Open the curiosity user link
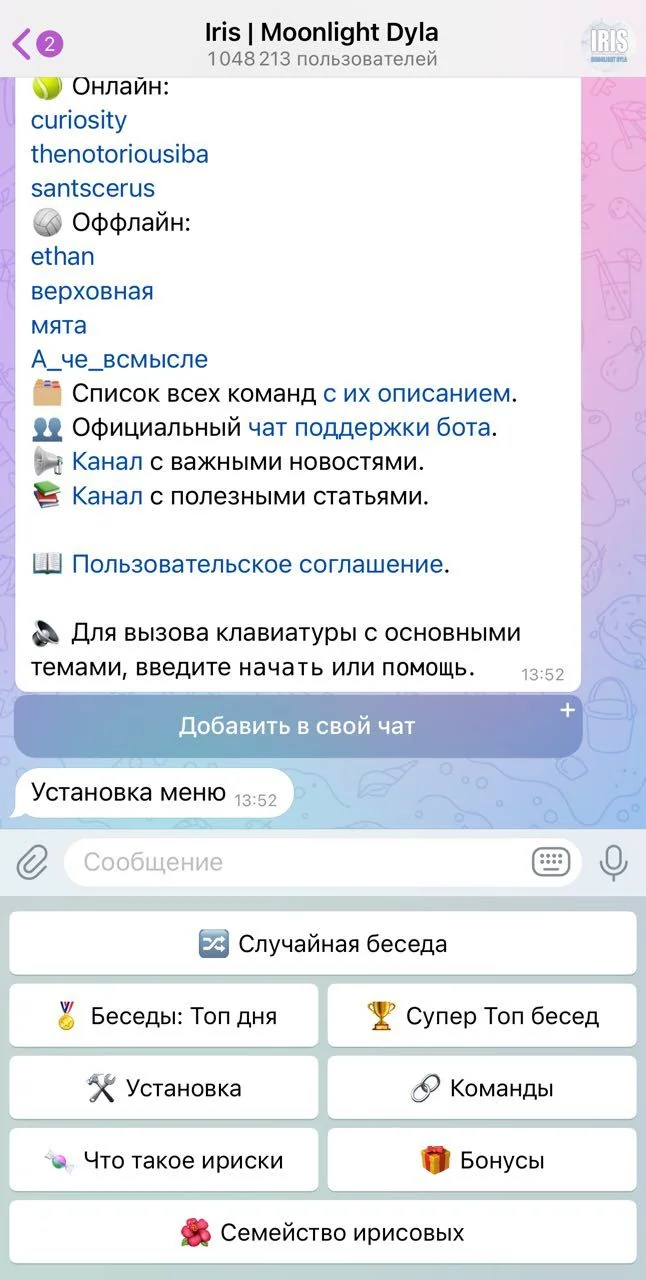This screenshot has width=646, height=1280. point(79,120)
